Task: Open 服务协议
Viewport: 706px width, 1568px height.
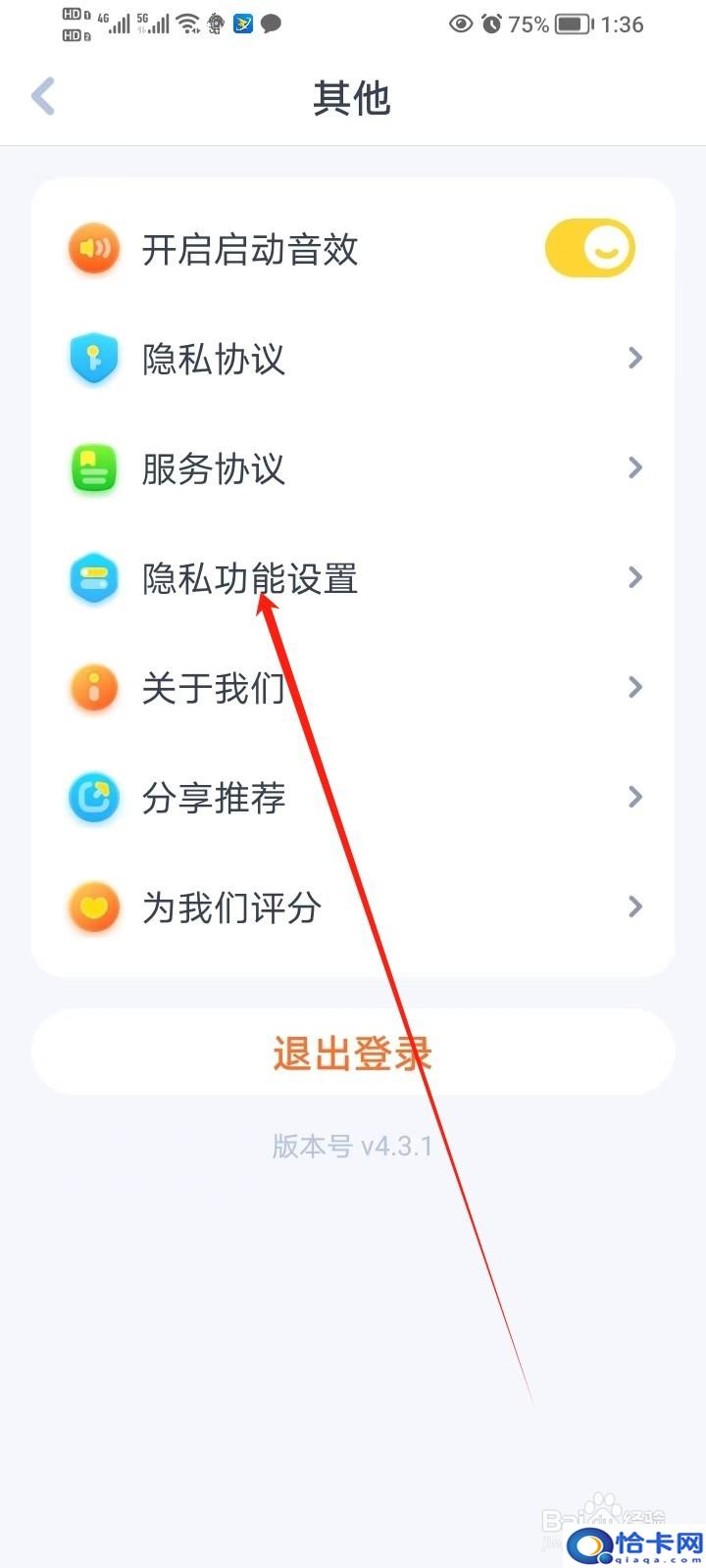Action: (x=353, y=468)
